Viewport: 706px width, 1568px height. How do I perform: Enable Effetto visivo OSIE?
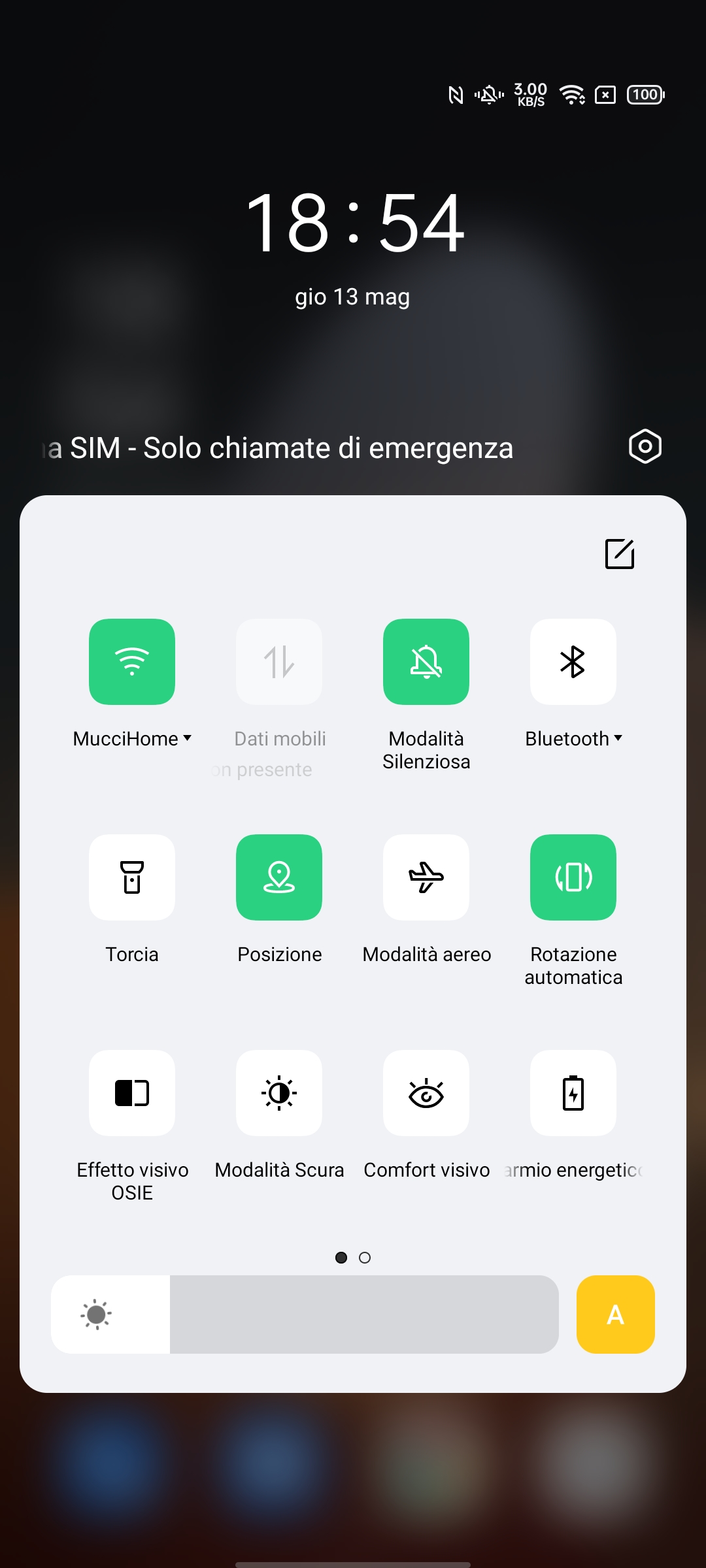point(132,1093)
